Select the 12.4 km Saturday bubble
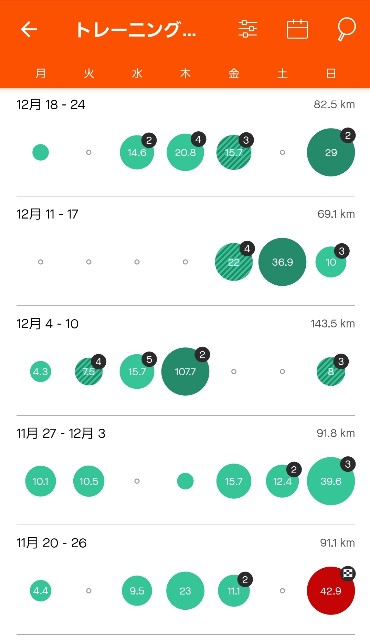The image size is (370, 640). (x=282, y=481)
